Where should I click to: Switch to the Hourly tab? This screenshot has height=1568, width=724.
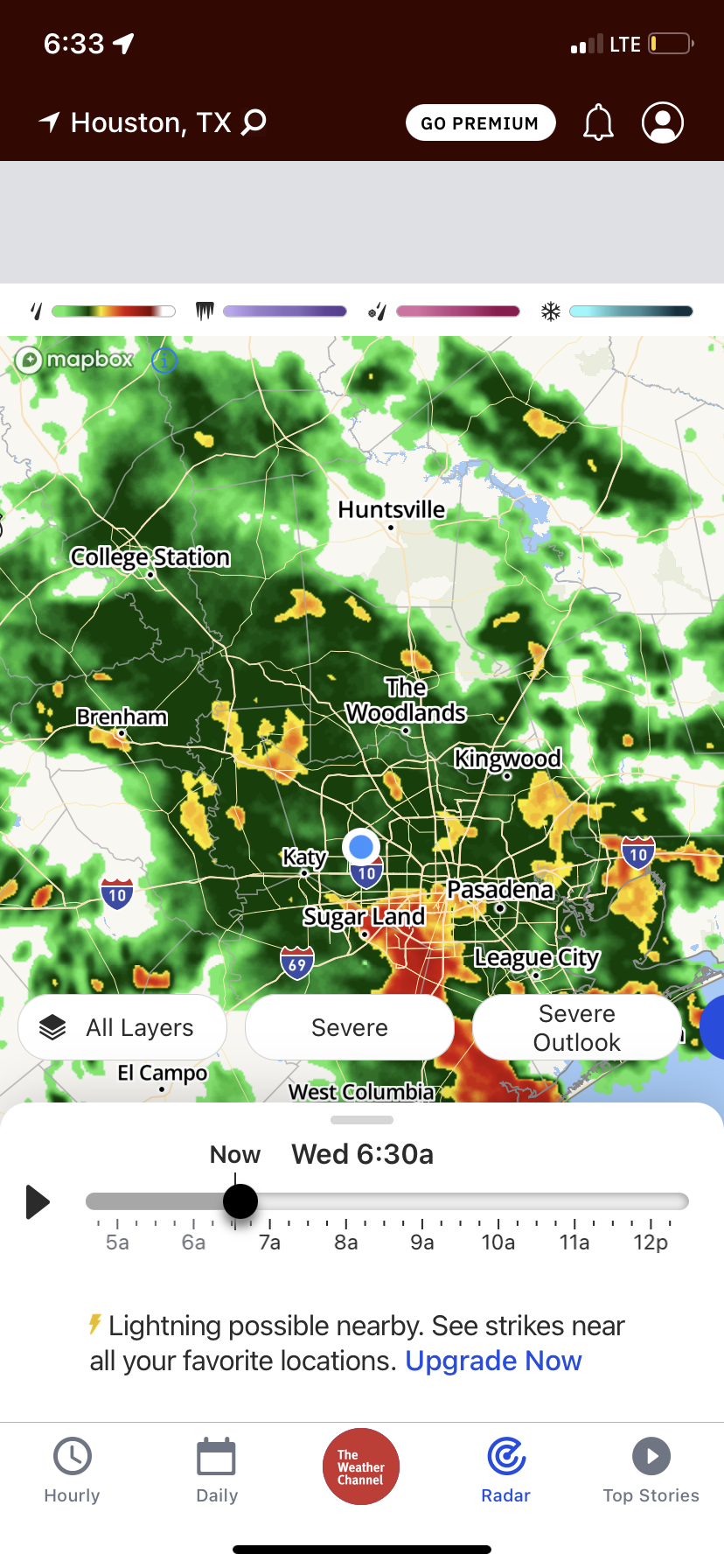pos(73,1470)
